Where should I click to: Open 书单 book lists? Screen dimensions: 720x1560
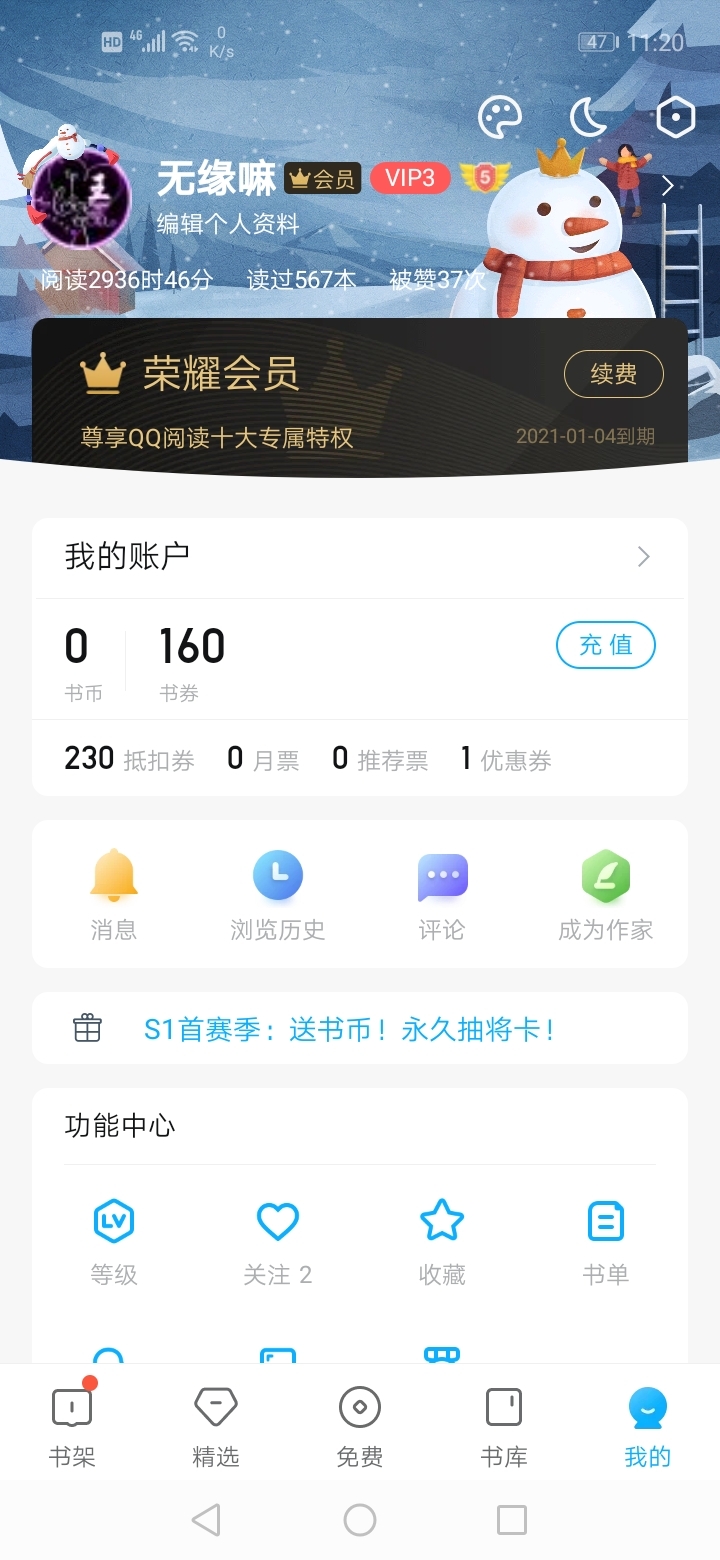[x=605, y=1240]
